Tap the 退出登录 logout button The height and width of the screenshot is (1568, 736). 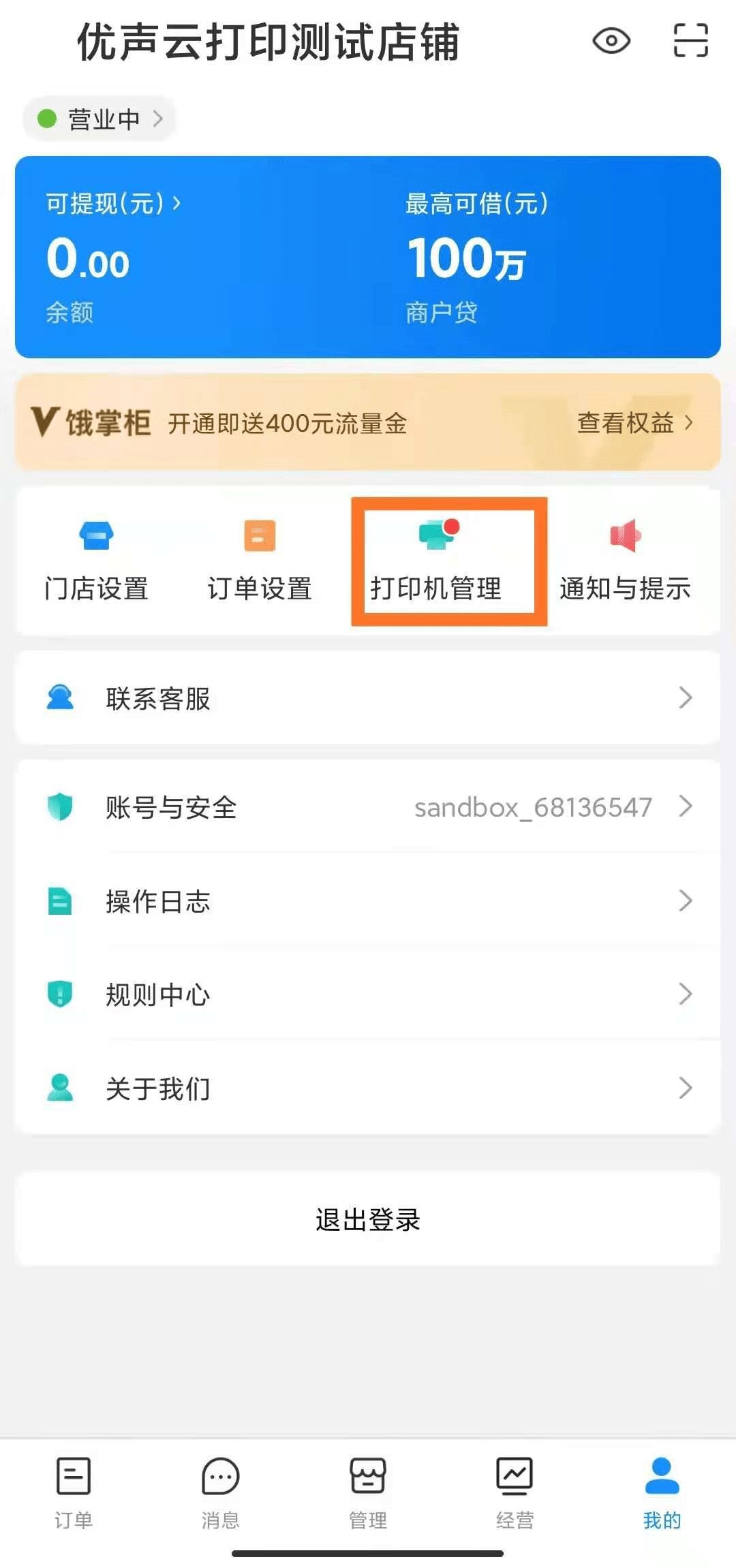(368, 1219)
